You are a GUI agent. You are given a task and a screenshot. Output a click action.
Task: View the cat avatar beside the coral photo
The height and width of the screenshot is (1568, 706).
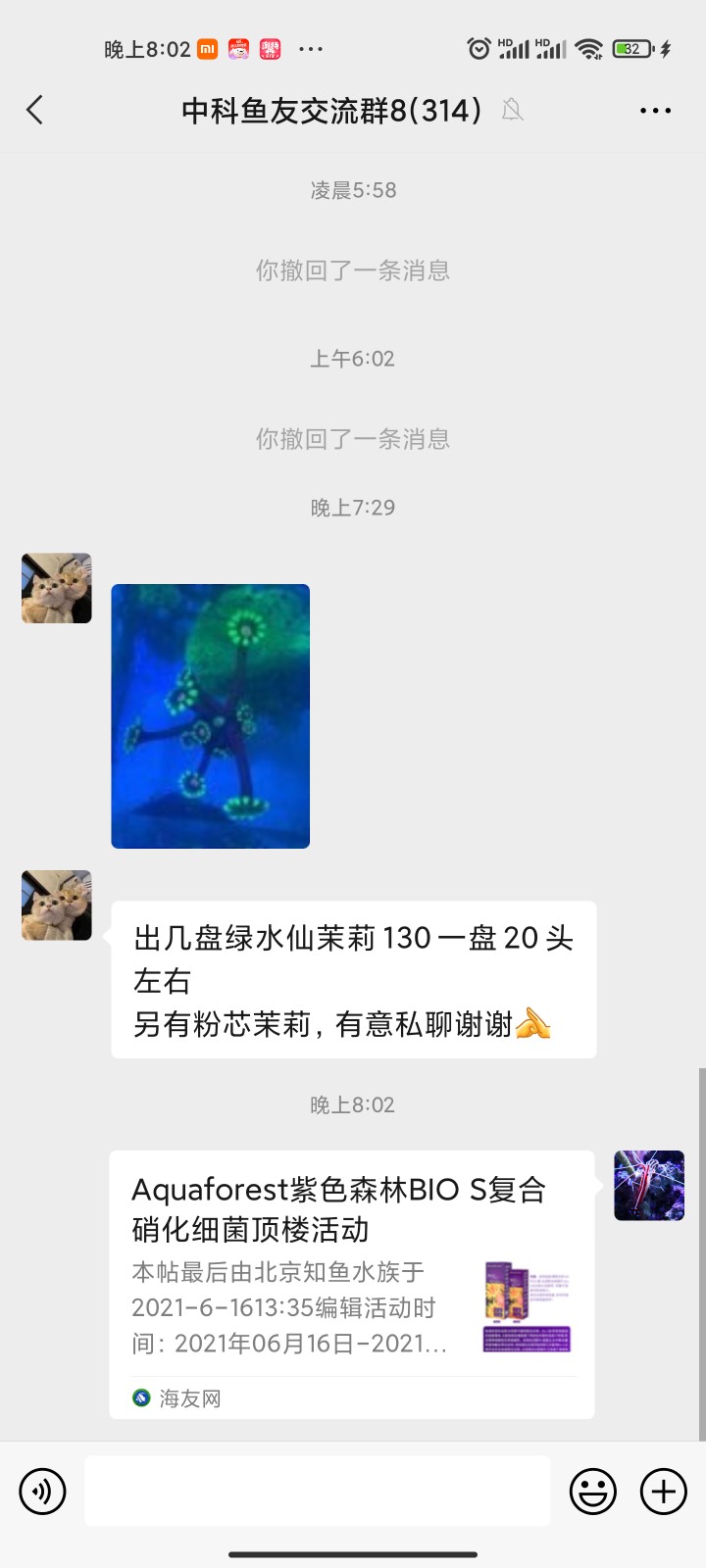coord(57,588)
